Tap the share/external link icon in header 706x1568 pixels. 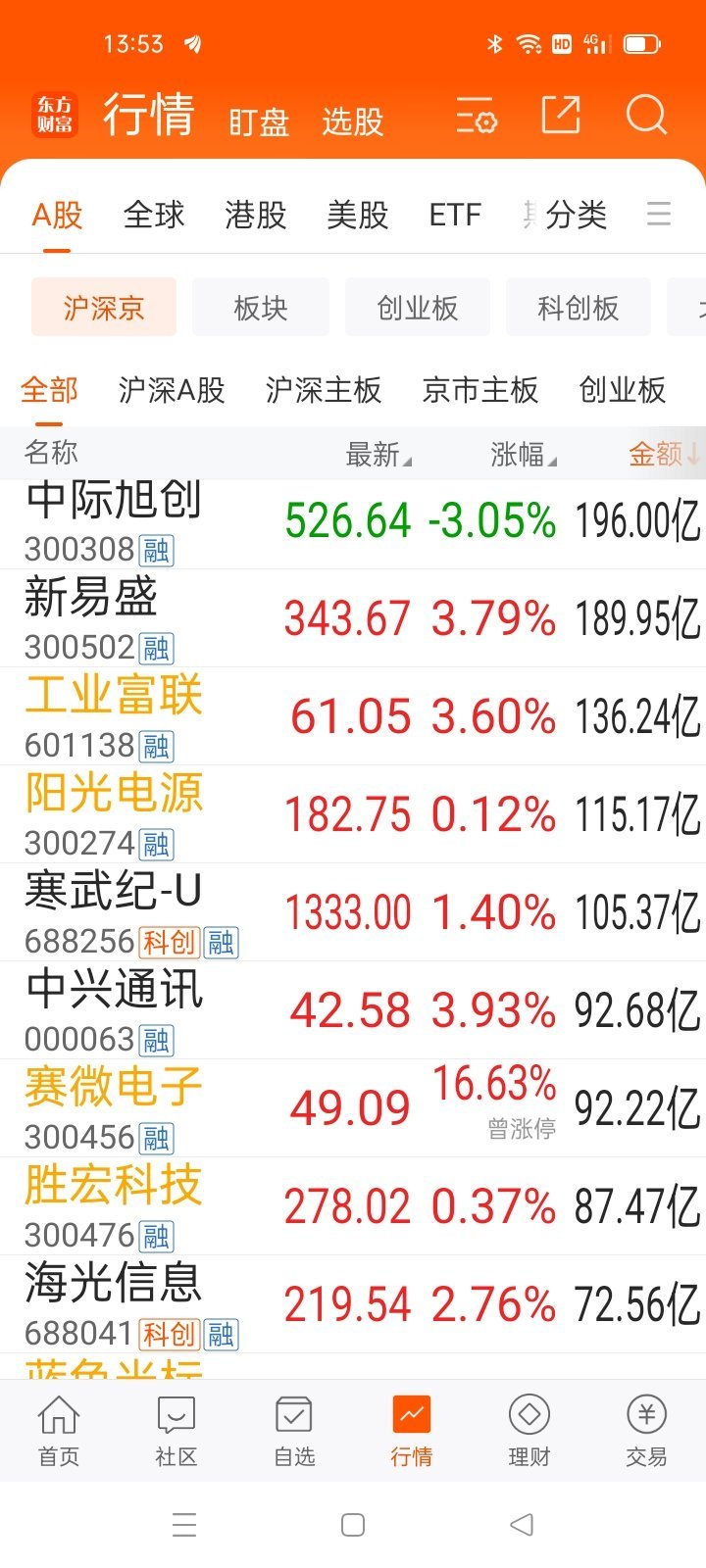click(x=560, y=115)
